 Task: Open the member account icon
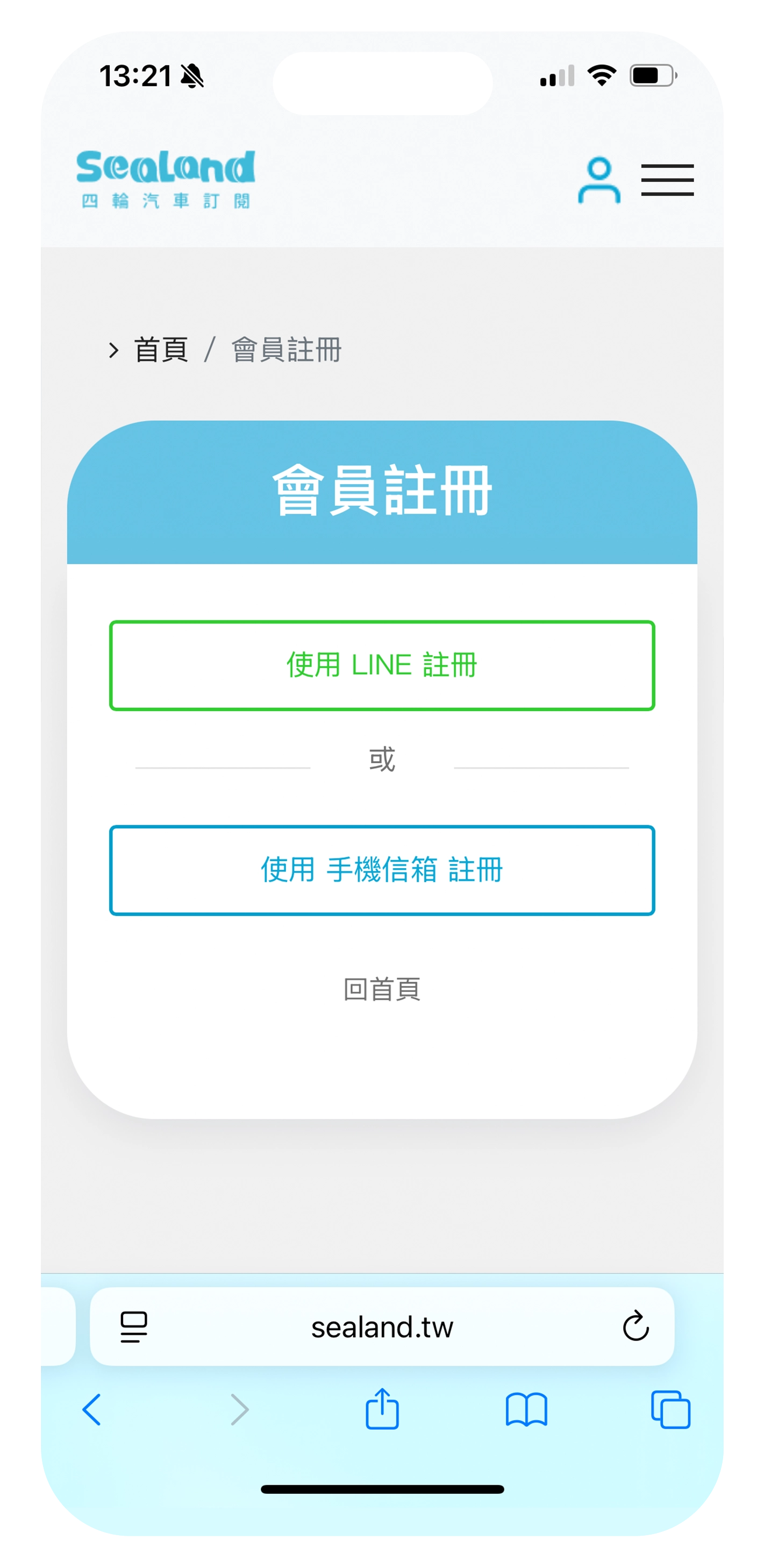pos(598,180)
